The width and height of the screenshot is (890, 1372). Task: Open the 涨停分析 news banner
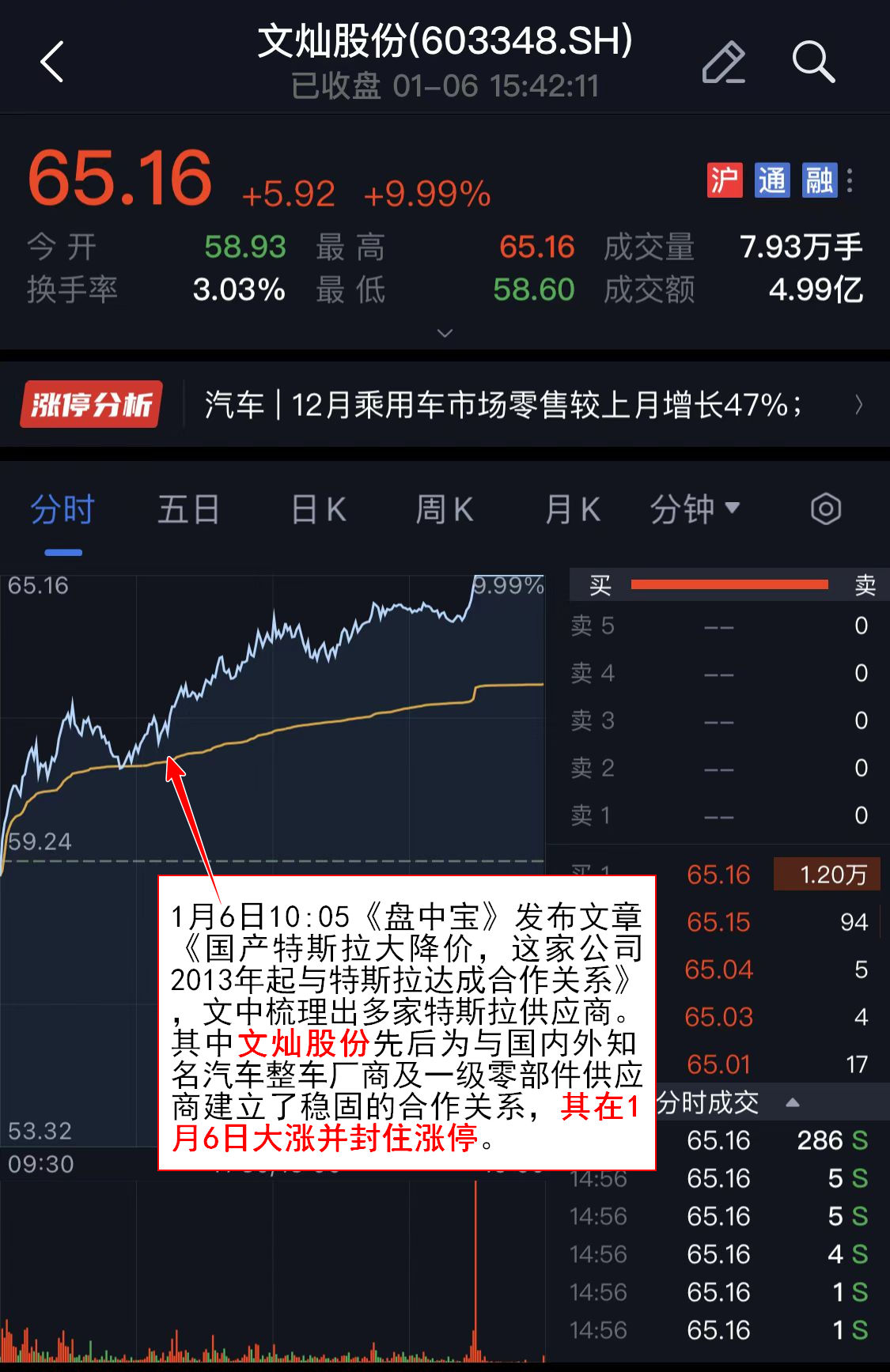pyautogui.click(x=445, y=405)
